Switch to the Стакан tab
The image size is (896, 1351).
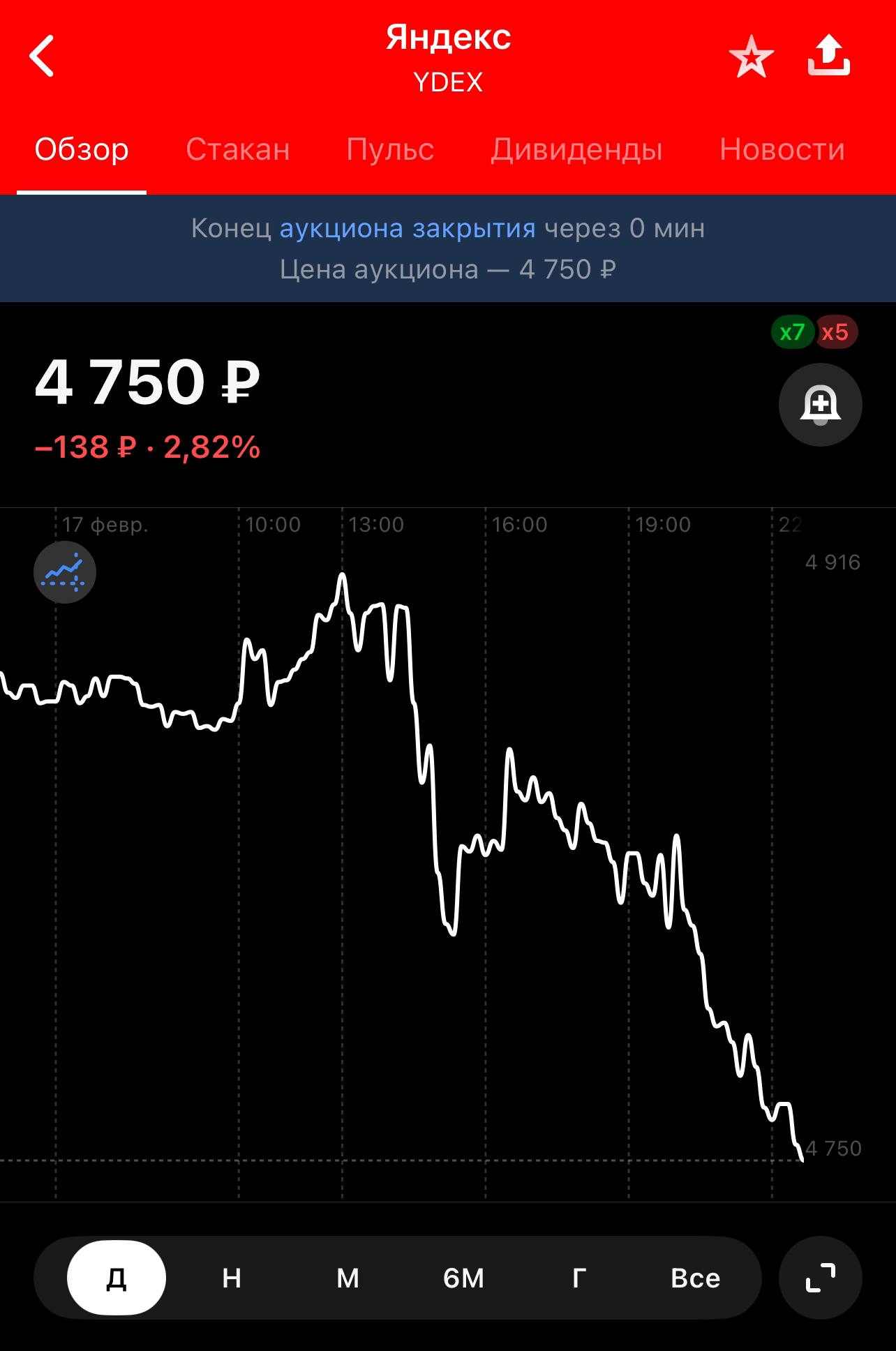pos(237,149)
